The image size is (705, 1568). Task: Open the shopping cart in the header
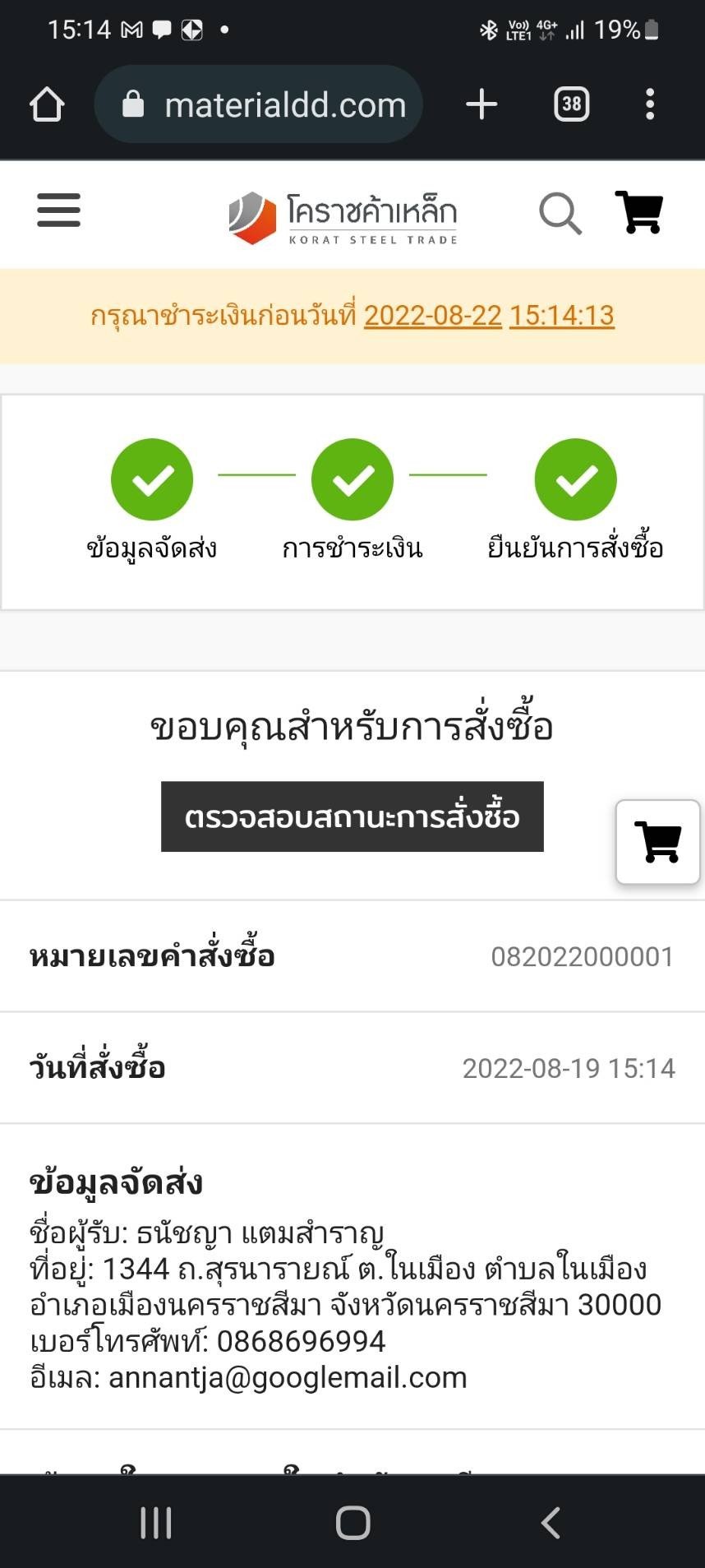click(639, 212)
